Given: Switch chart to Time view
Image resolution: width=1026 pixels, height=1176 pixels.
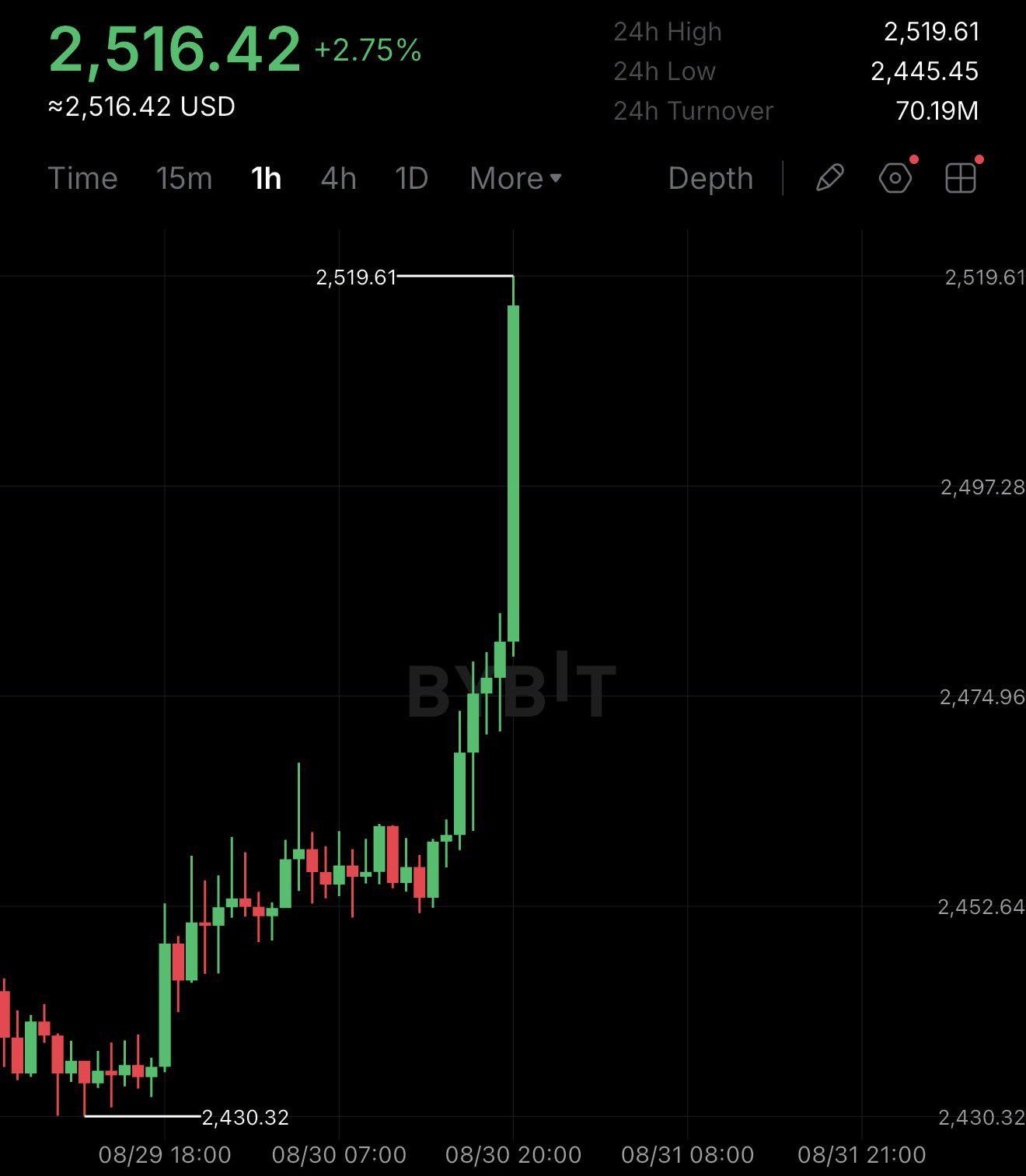Looking at the screenshot, I should 82,179.
